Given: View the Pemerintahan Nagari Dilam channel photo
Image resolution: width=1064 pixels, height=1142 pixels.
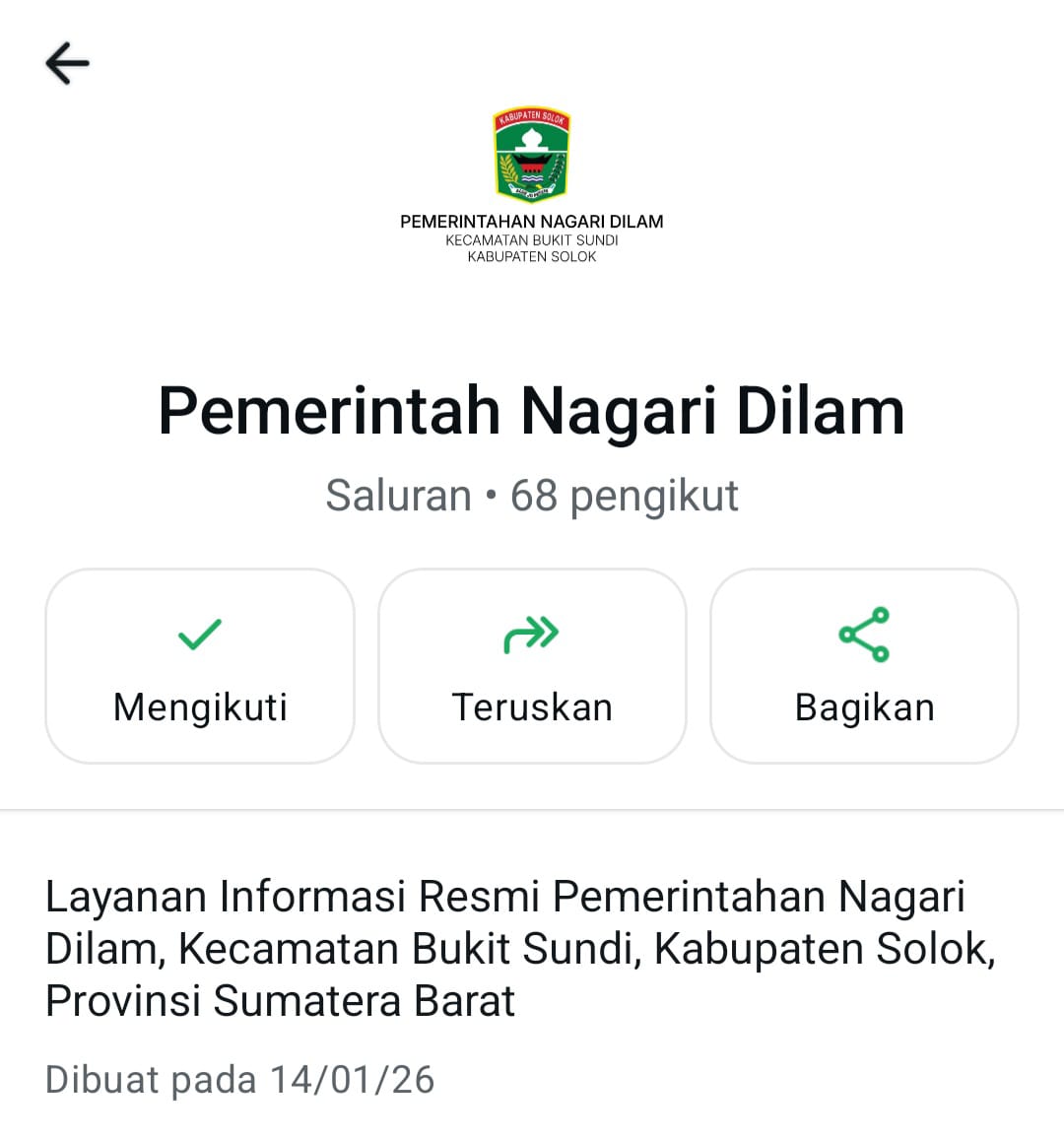Looking at the screenshot, I should pos(532,185).
